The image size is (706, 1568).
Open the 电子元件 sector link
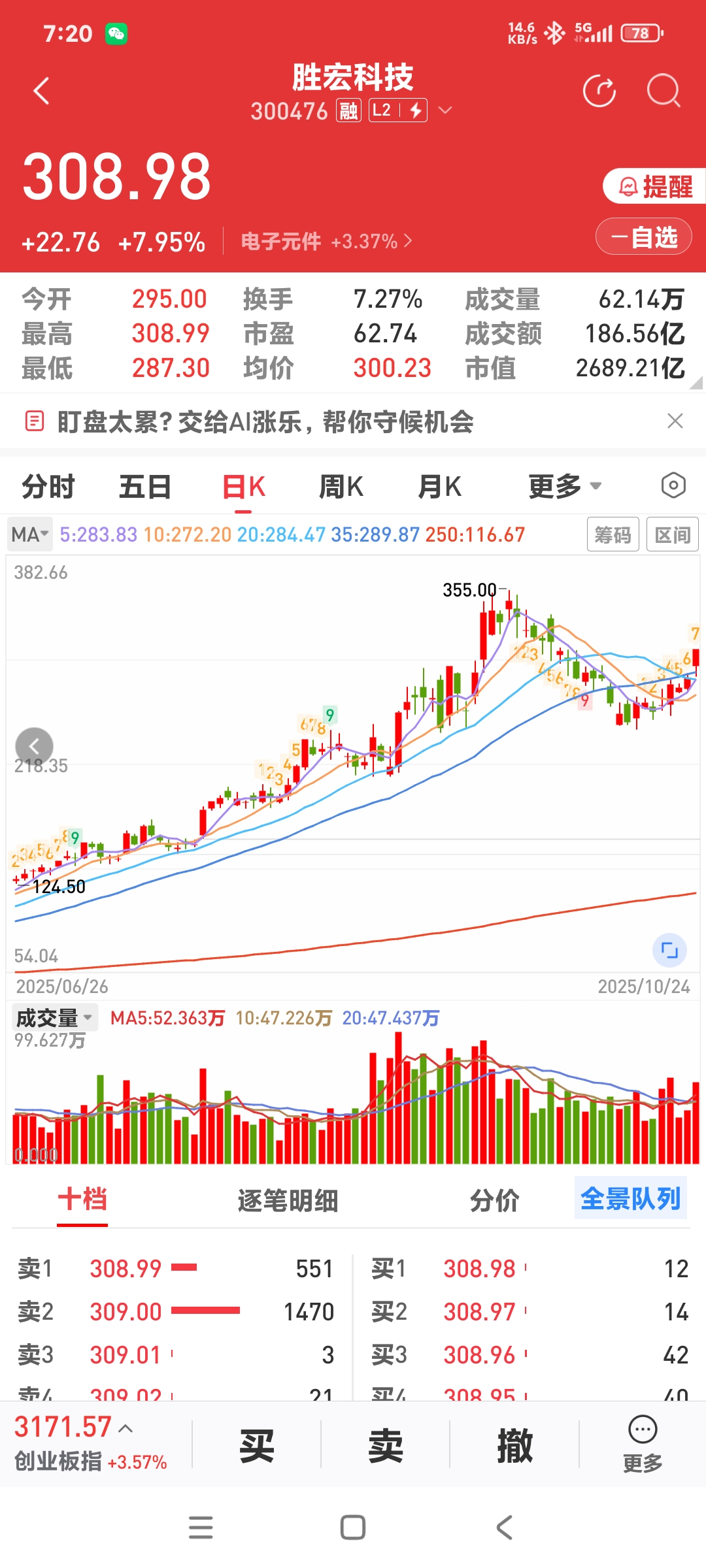[326, 242]
